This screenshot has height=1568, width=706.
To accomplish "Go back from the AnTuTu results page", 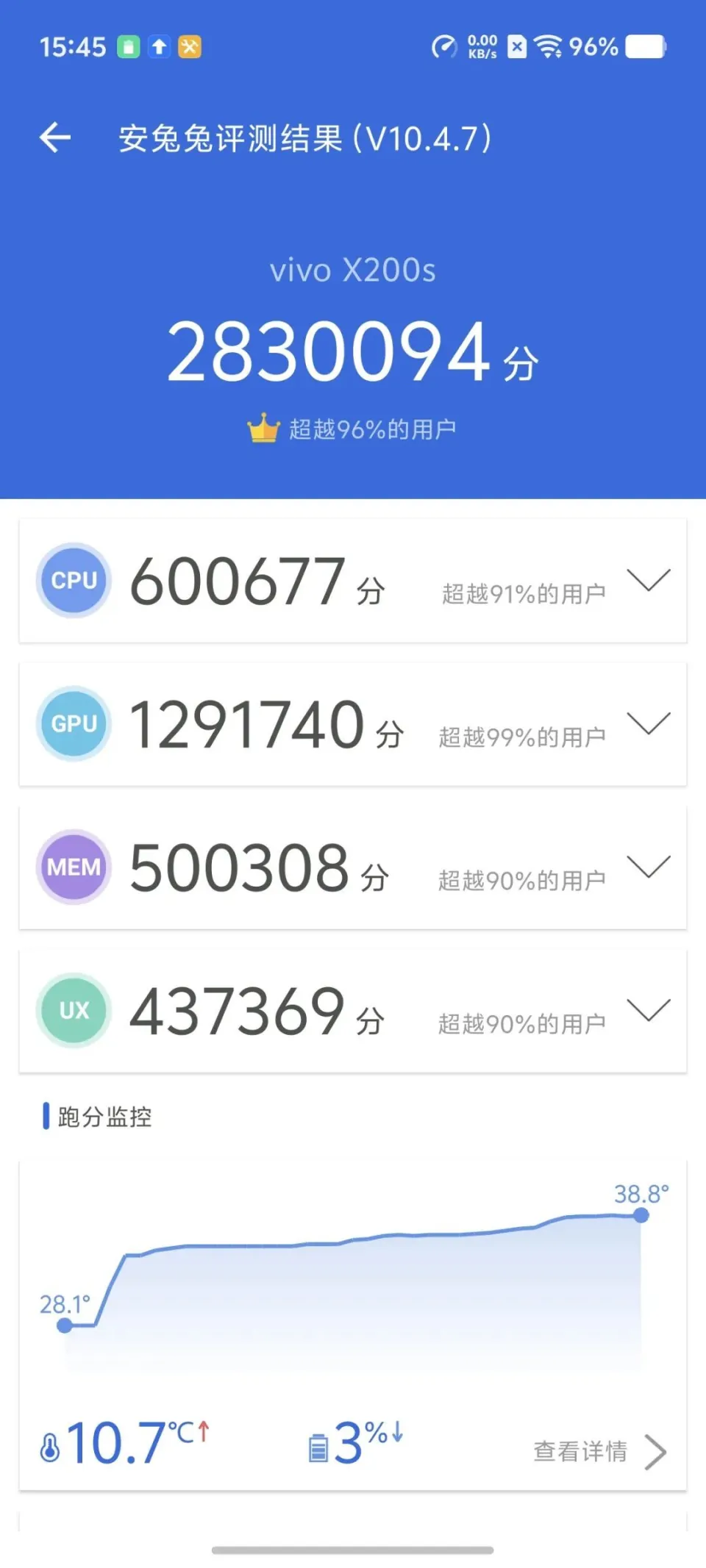I will point(55,137).
